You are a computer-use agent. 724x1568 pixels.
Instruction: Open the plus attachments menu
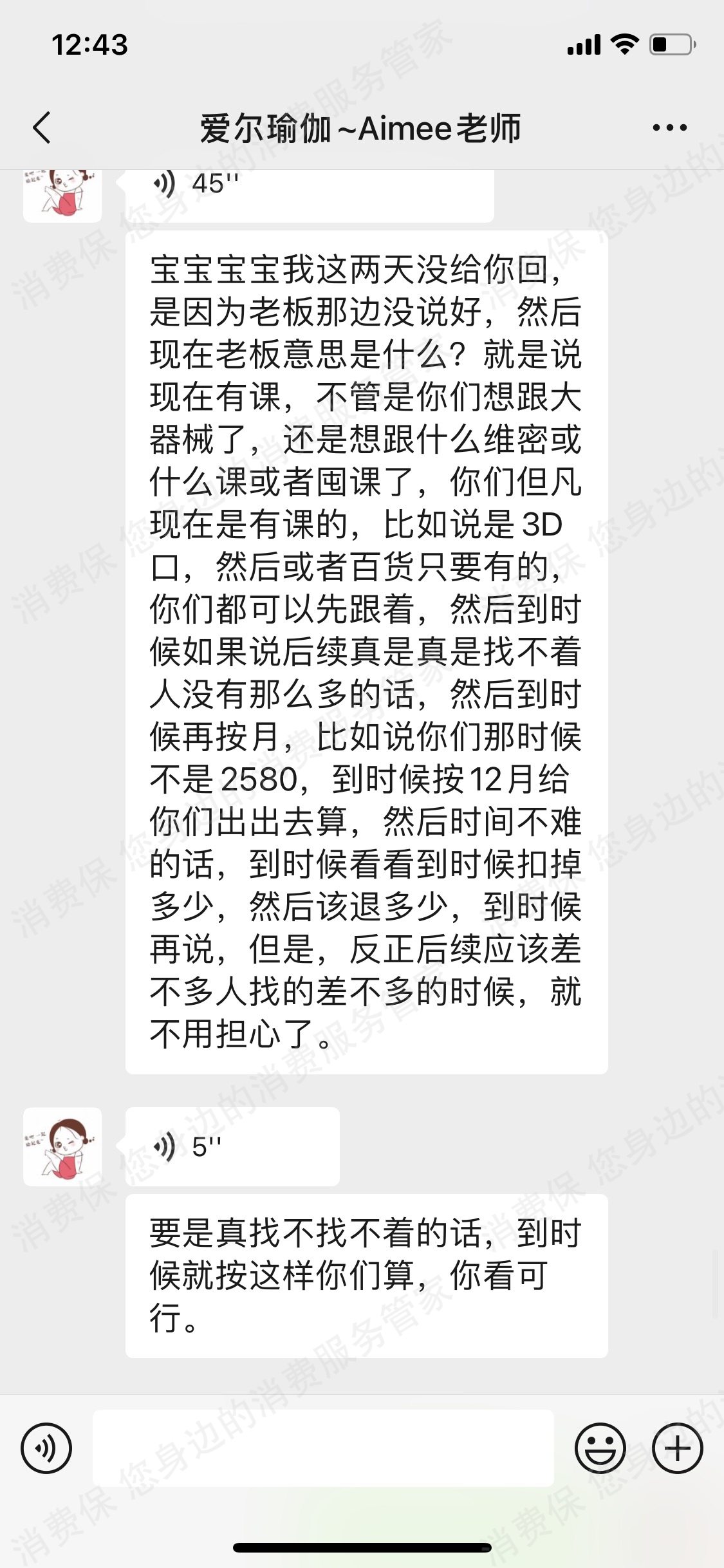coord(677,1448)
